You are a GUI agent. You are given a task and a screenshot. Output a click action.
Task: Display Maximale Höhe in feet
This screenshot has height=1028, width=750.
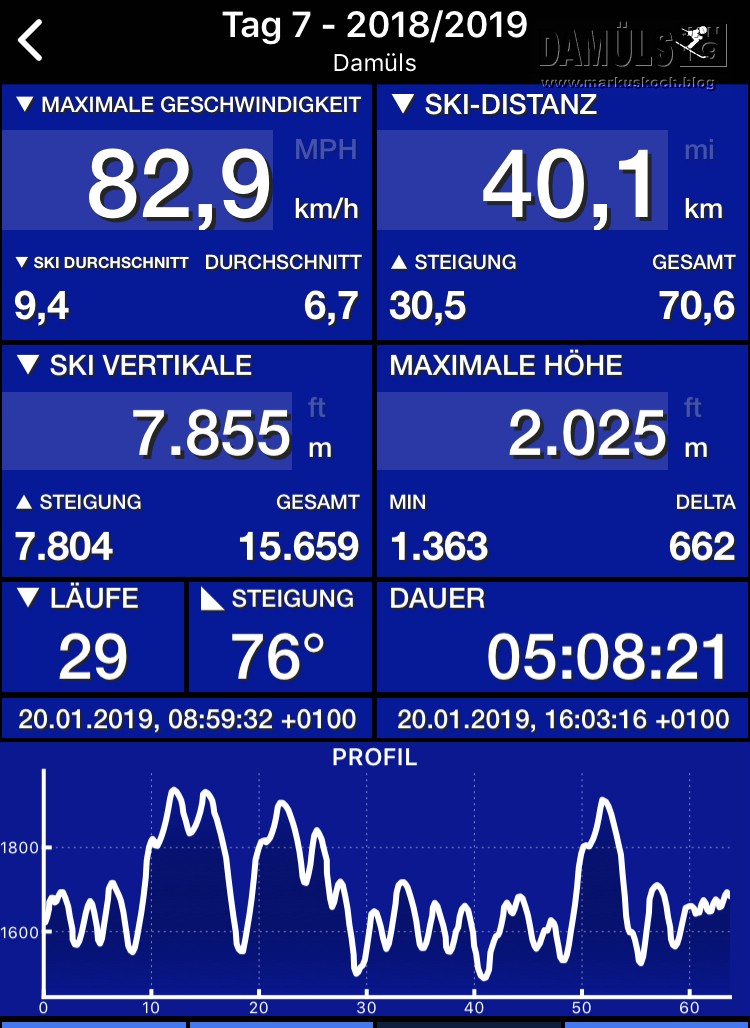[x=692, y=408]
